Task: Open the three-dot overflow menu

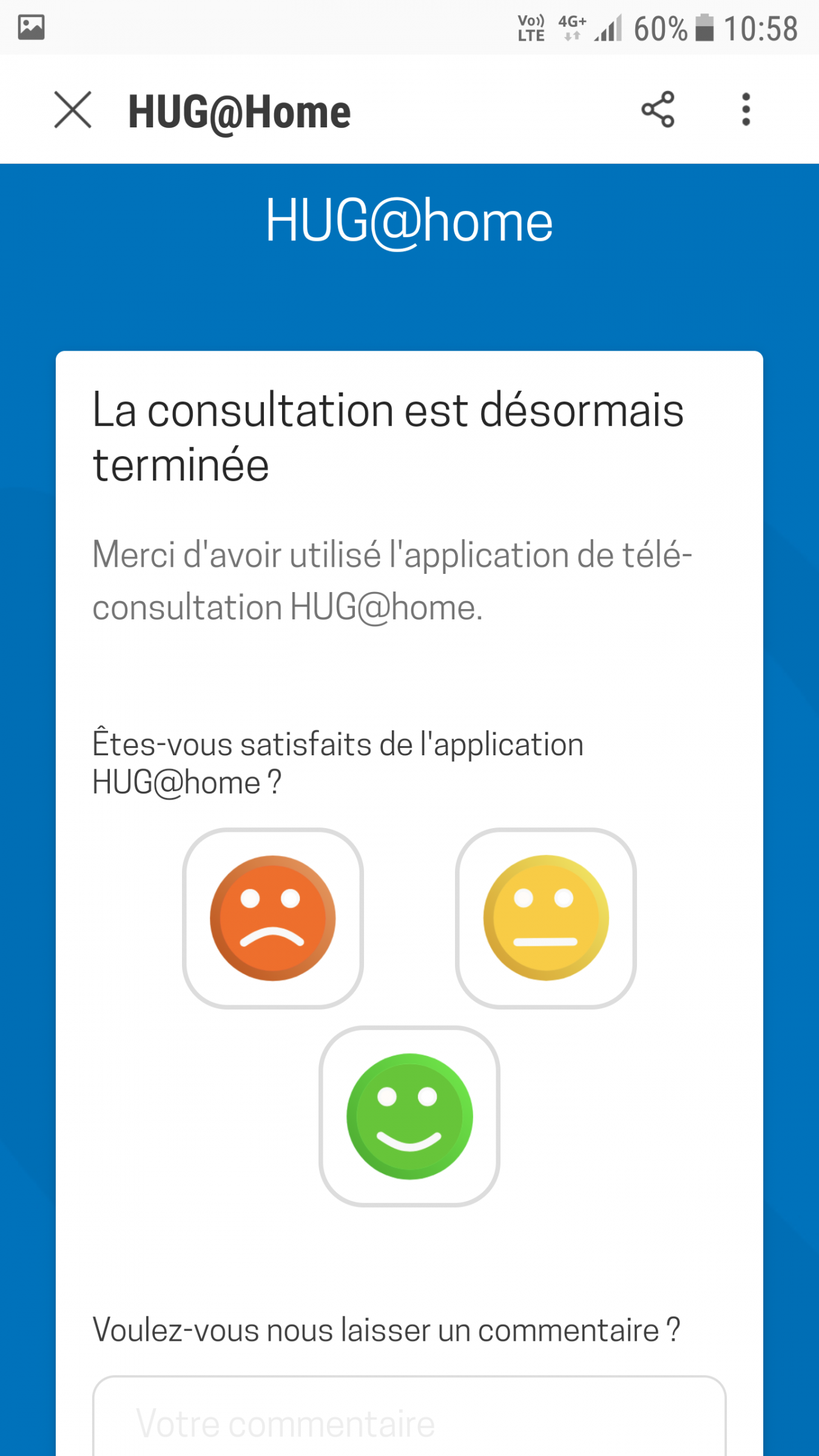Action: click(x=746, y=110)
